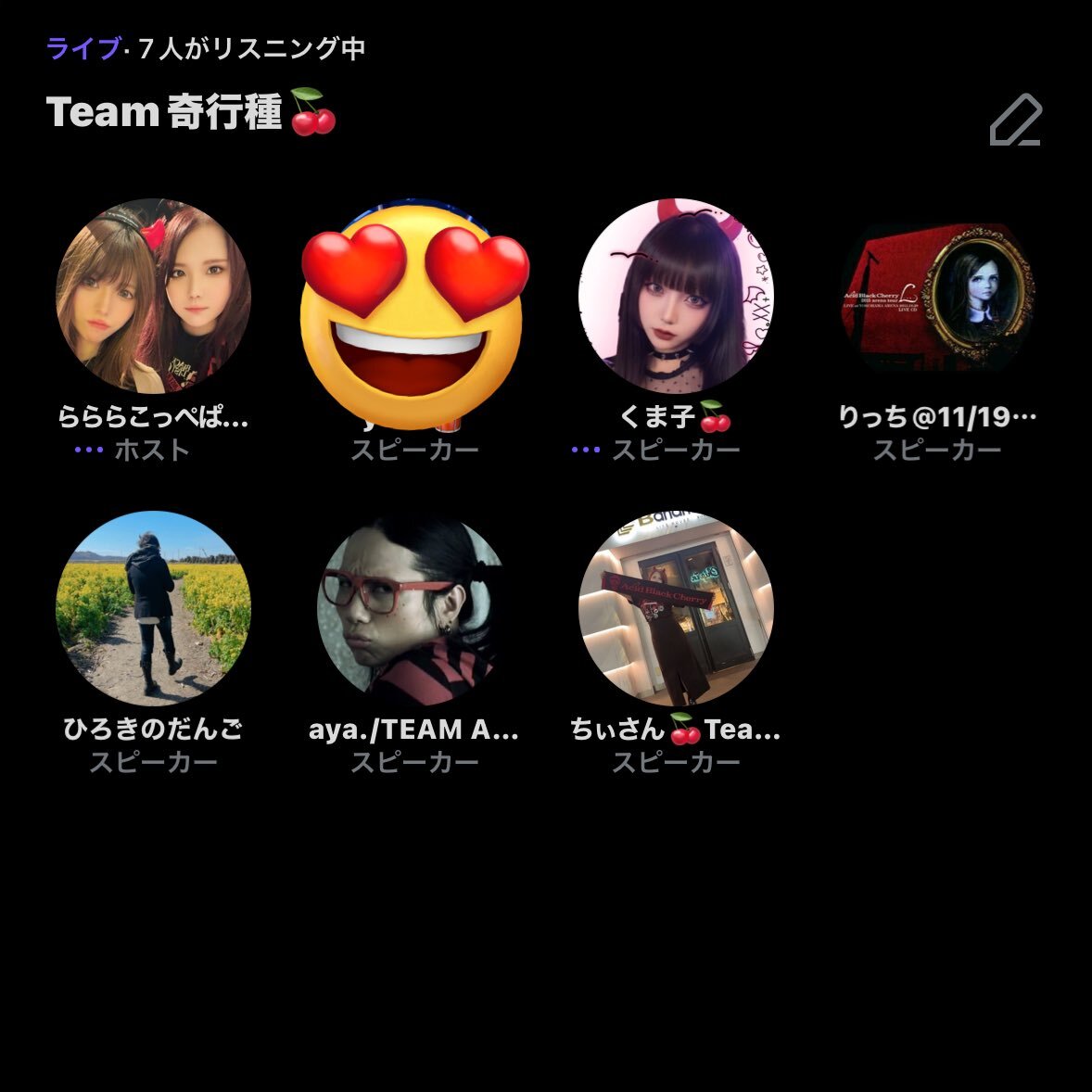View speaker くま子's profile
Screen dimensions: 1092x1092
(676, 297)
